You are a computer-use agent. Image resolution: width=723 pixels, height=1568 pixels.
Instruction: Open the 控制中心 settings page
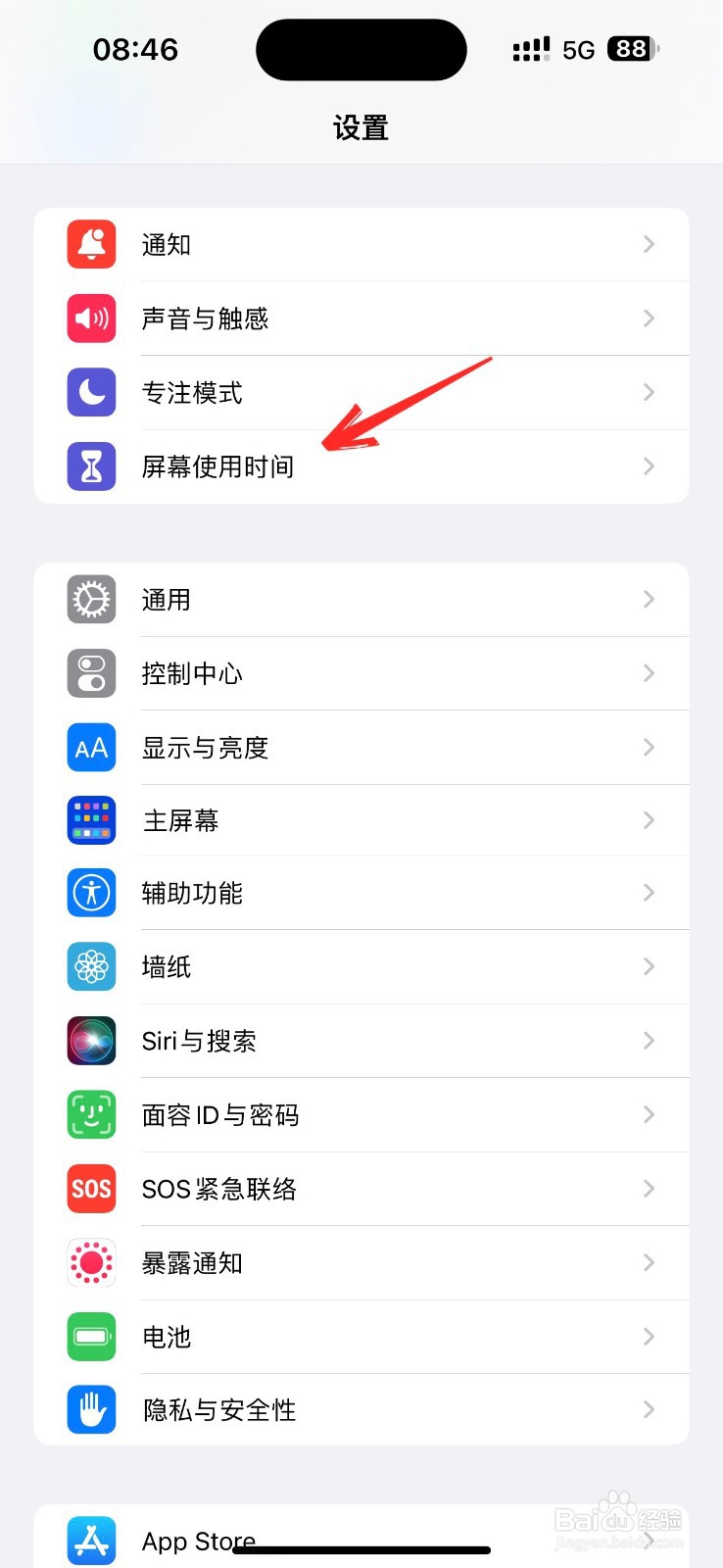(362, 673)
